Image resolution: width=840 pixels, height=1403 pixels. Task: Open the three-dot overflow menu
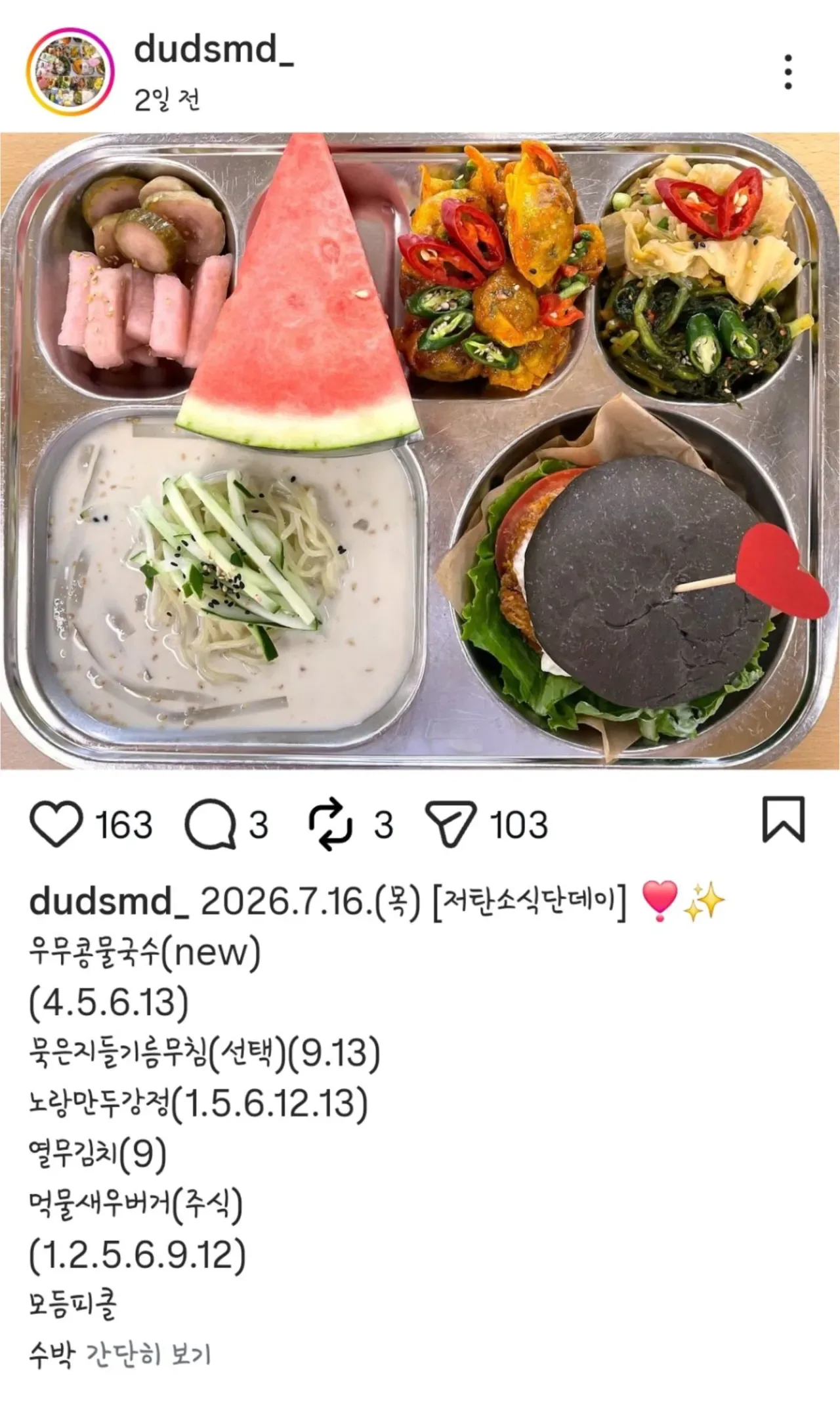788,72
